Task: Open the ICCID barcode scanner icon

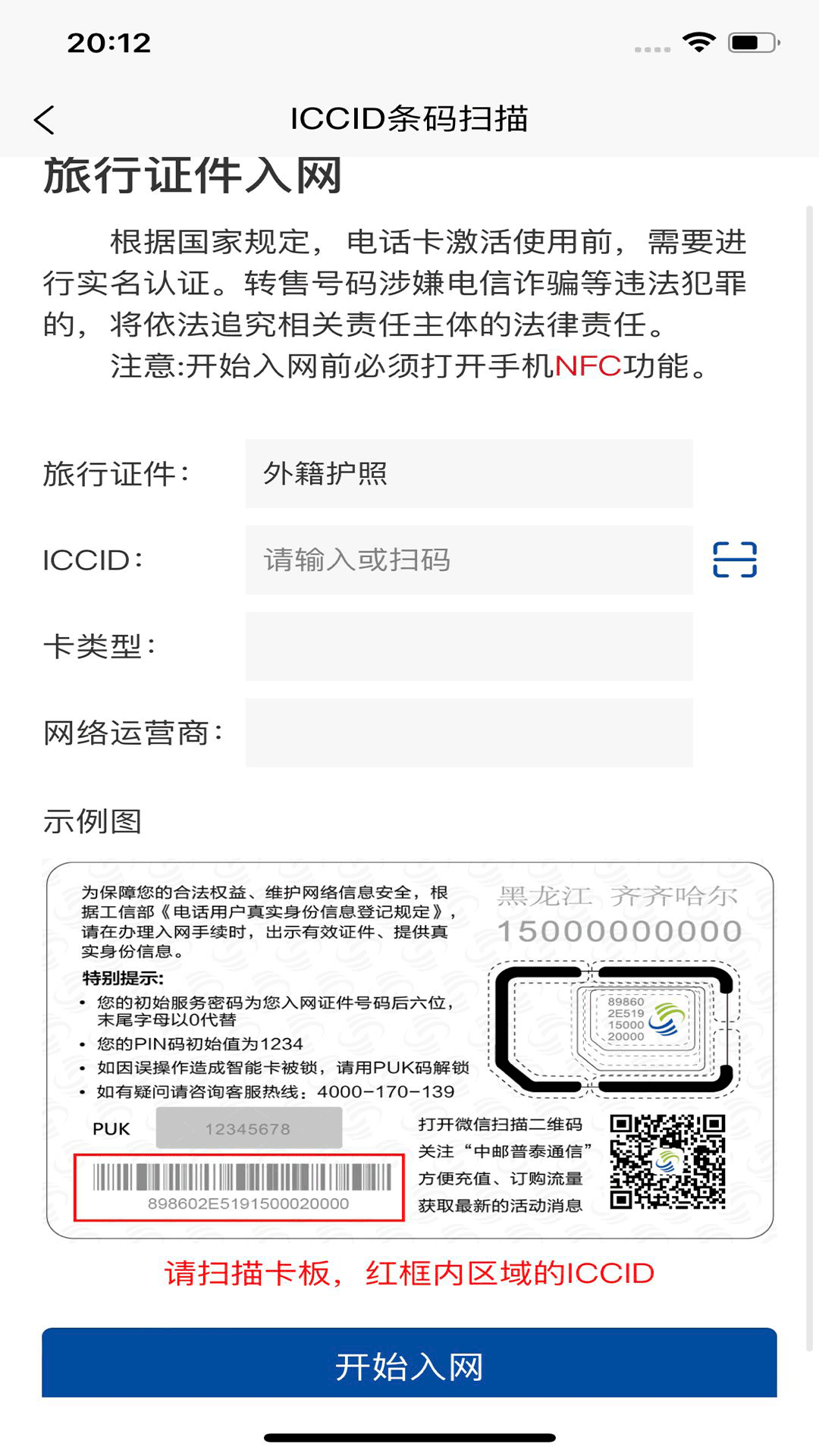Action: coord(734,560)
